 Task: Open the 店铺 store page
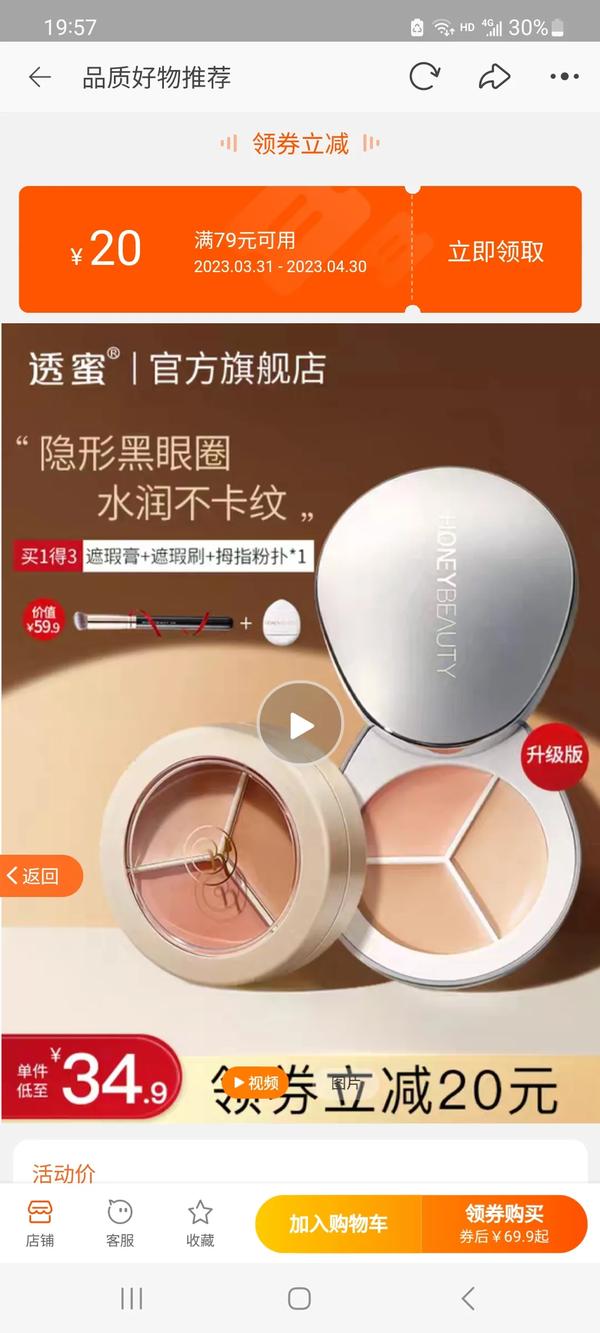coord(40,1223)
